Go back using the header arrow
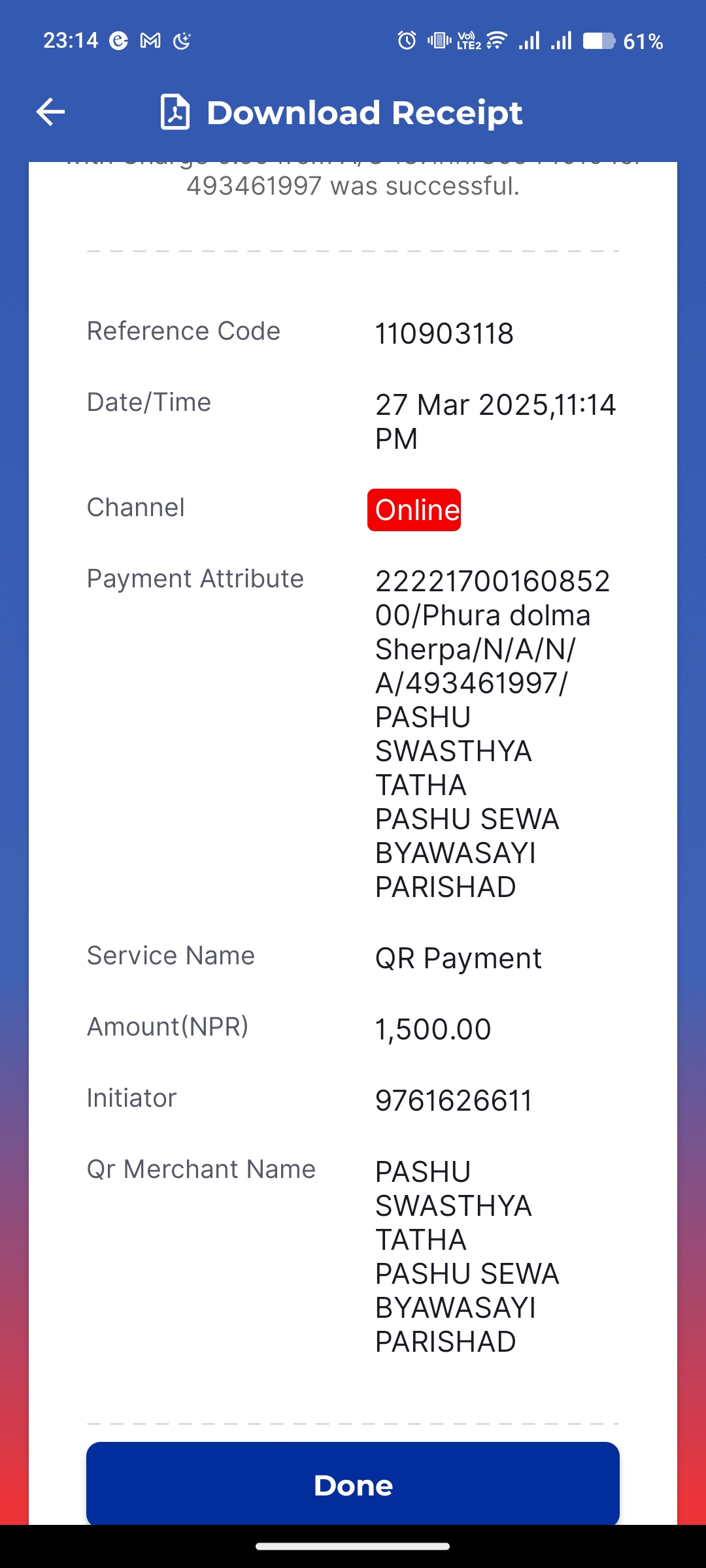706x1568 pixels. coord(50,112)
